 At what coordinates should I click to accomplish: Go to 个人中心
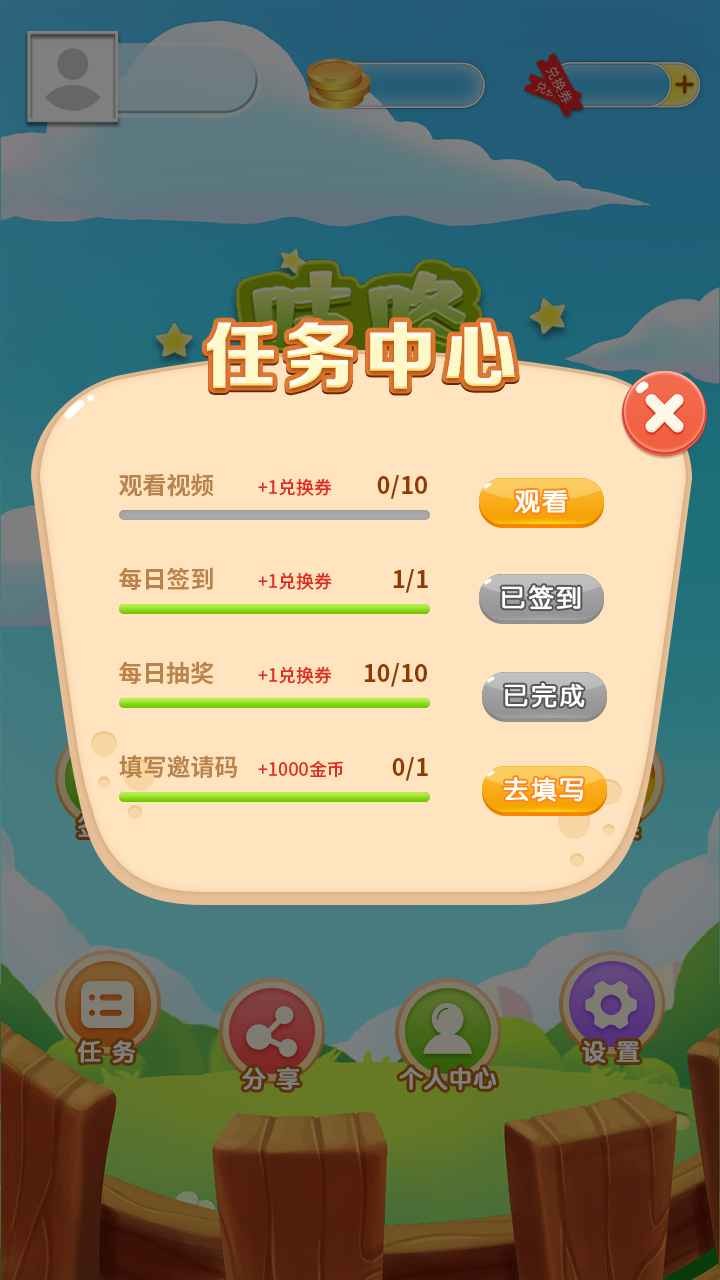pyautogui.click(x=447, y=1035)
